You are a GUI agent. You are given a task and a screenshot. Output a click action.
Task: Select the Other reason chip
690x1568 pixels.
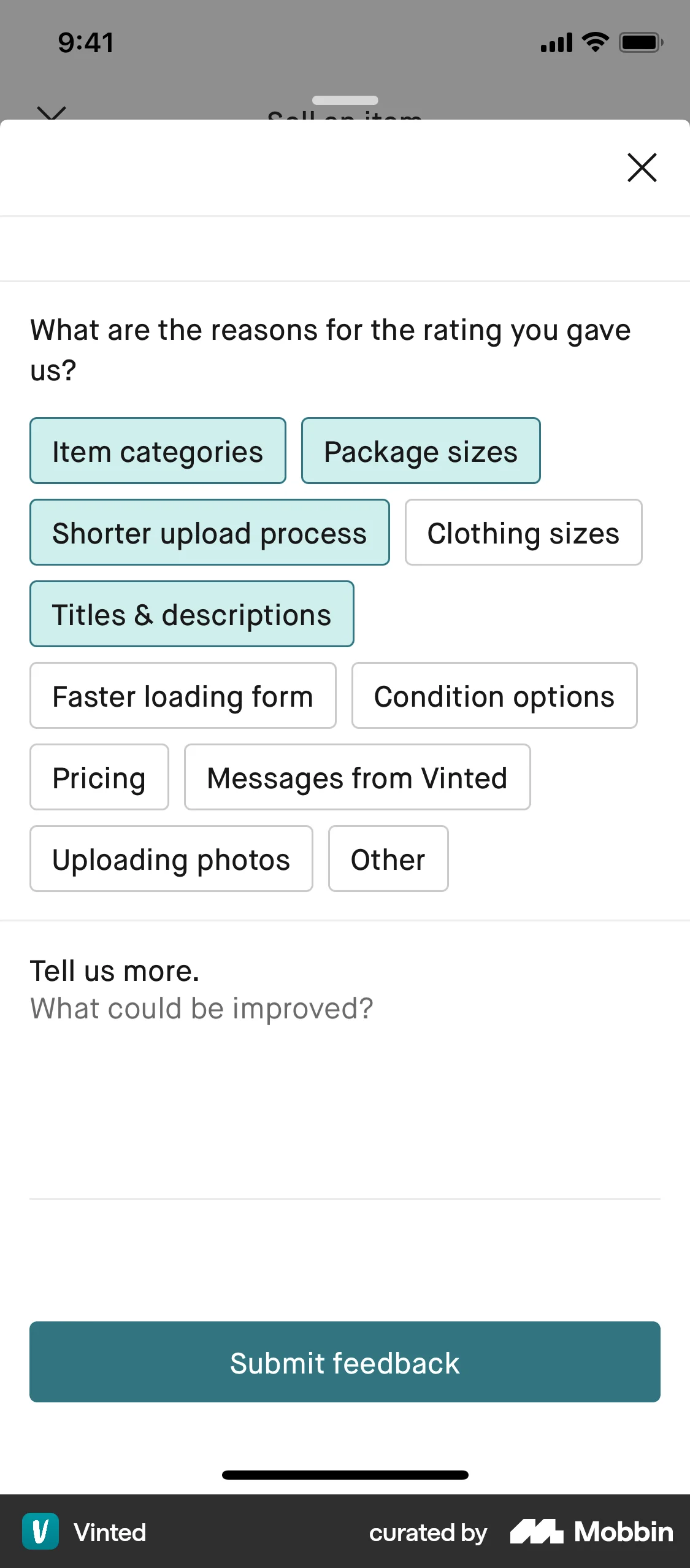click(x=388, y=859)
